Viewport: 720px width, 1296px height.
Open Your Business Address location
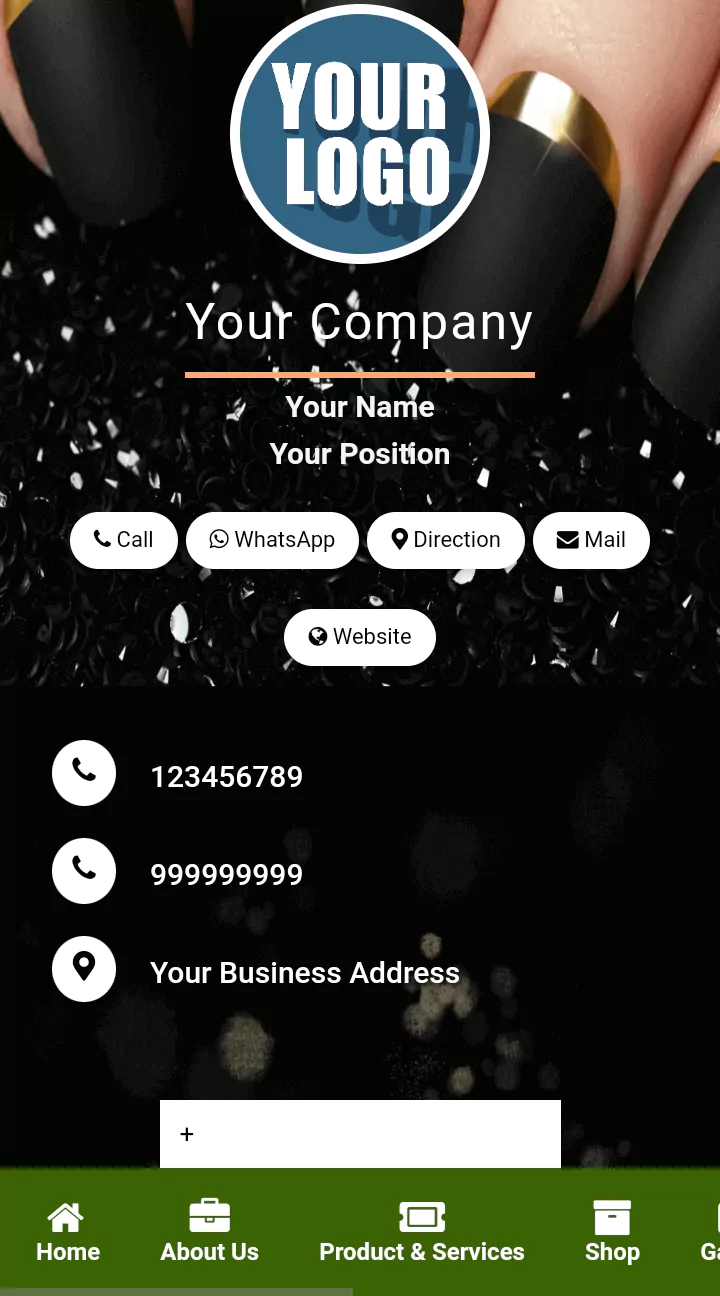(304, 972)
